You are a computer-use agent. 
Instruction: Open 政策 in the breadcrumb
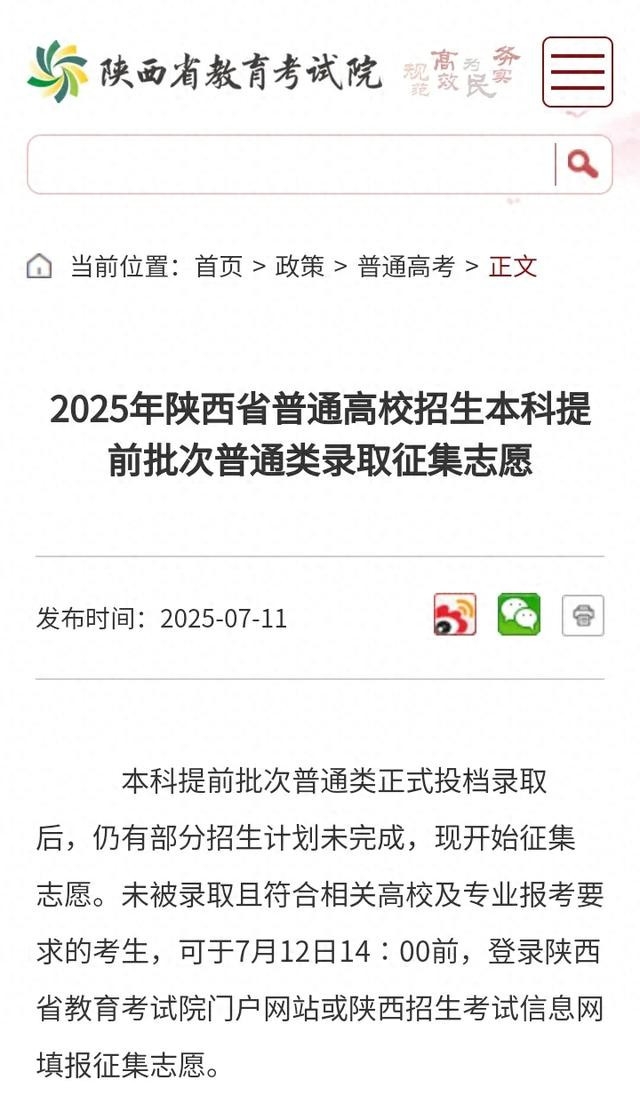(x=300, y=267)
